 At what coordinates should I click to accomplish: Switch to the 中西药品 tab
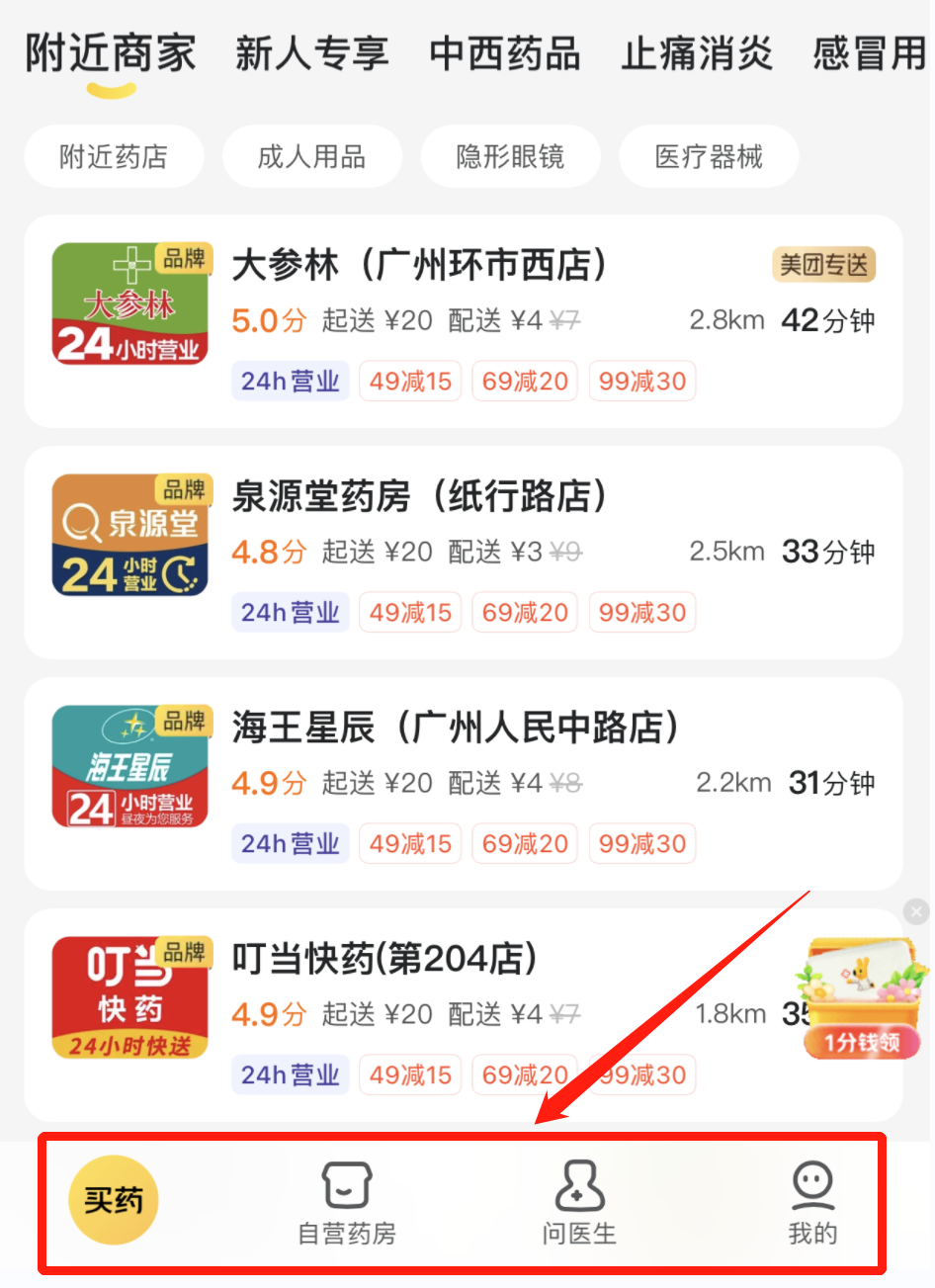(504, 53)
